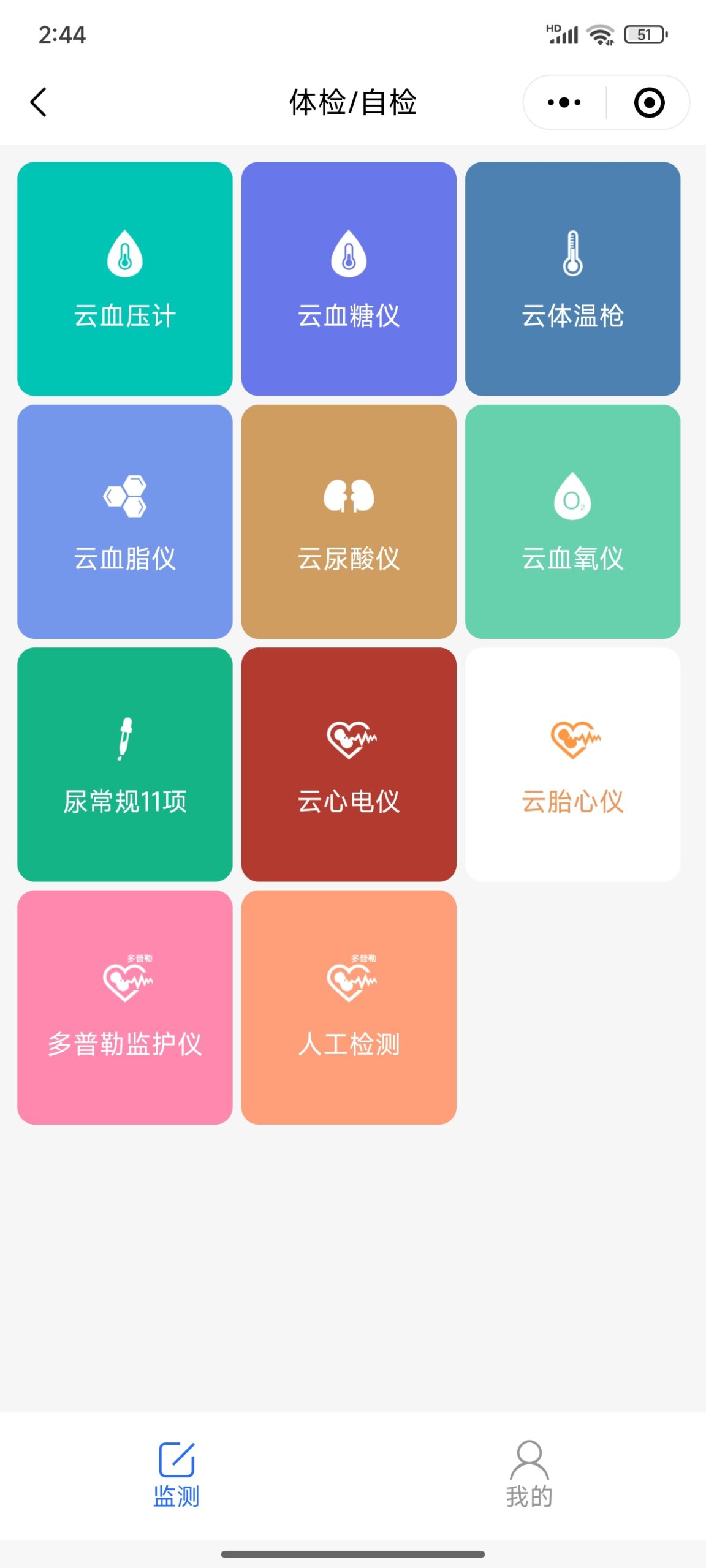Screen dimensions: 706x1568
Task: Open the 尿常规11项 tile
Action: point(125,764)
